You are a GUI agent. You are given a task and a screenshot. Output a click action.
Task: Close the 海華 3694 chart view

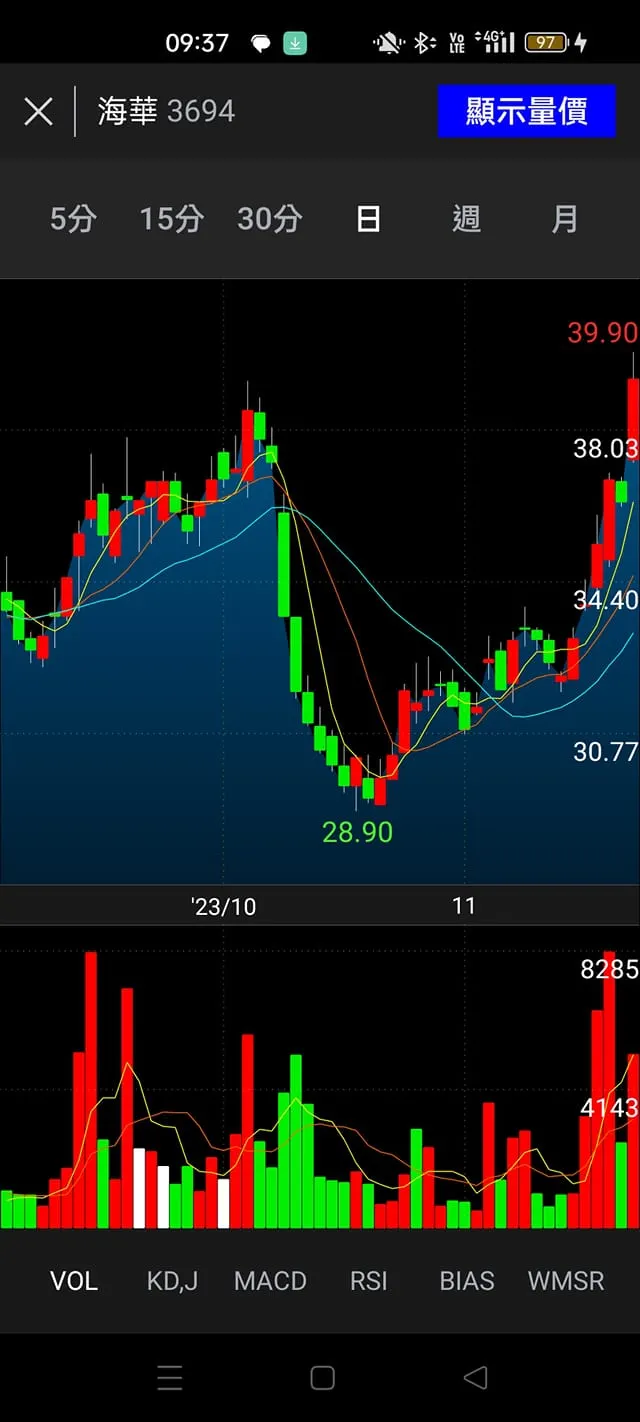click(x=38, y=111)
